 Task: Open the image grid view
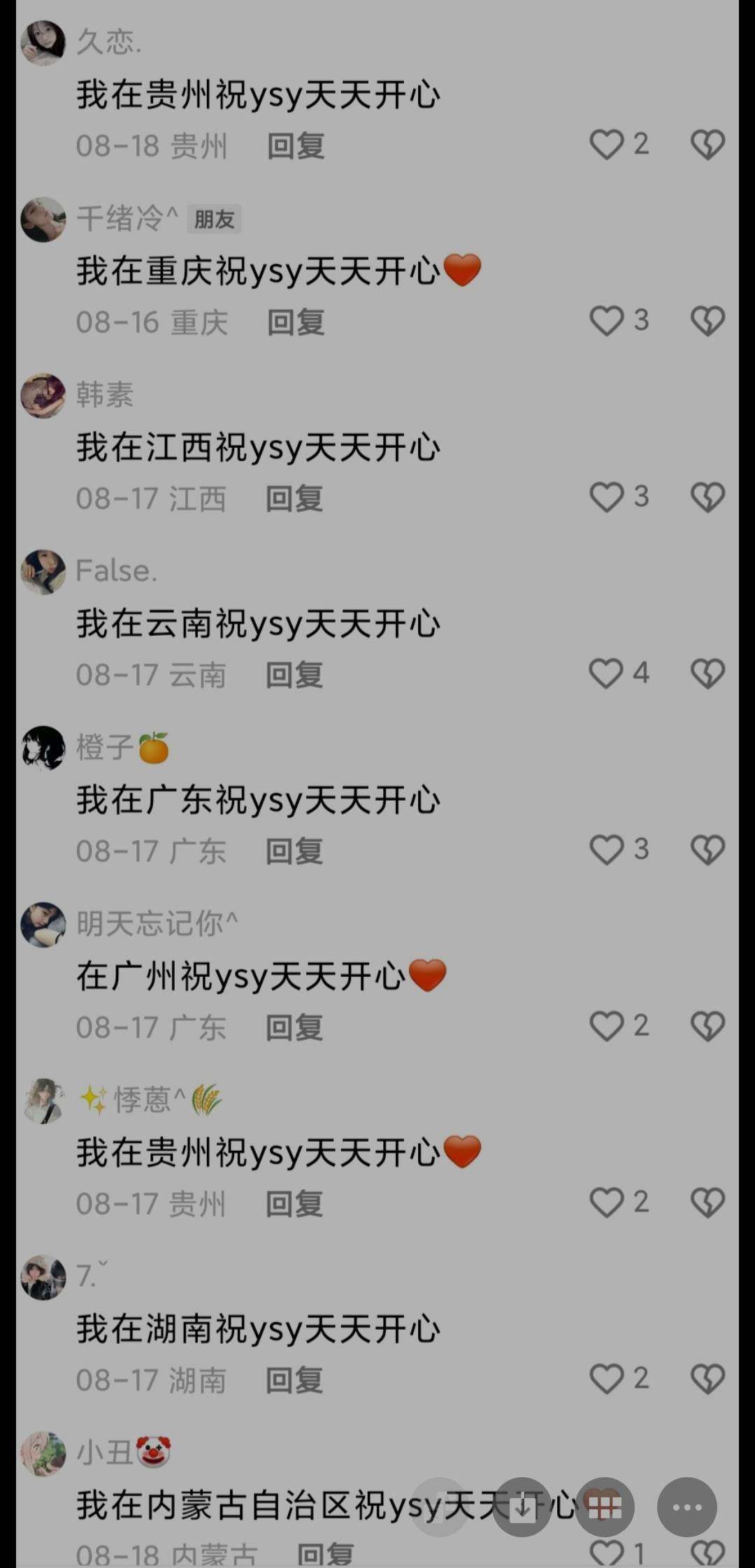[x=605, y=1507]
